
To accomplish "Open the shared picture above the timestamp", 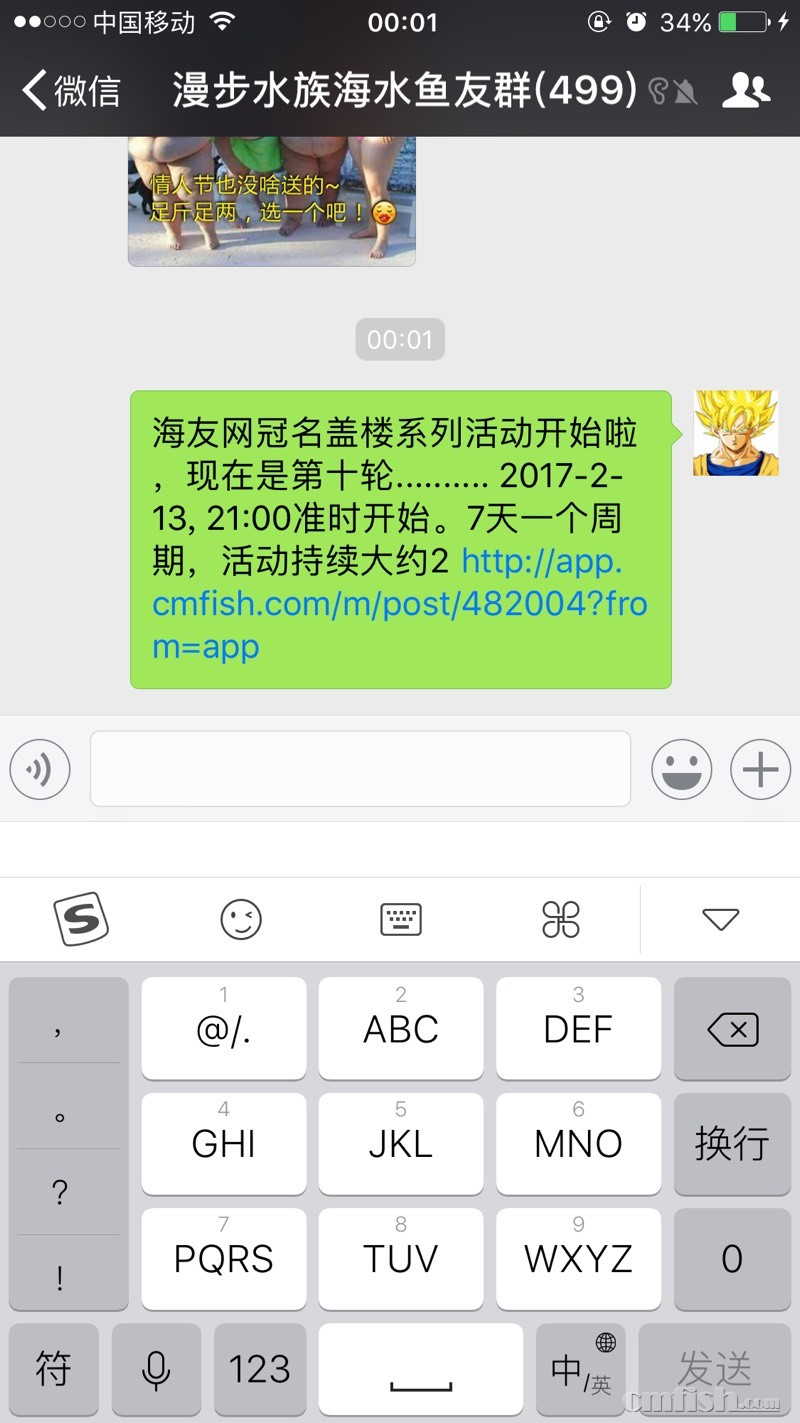I will [x=272, y=200].
